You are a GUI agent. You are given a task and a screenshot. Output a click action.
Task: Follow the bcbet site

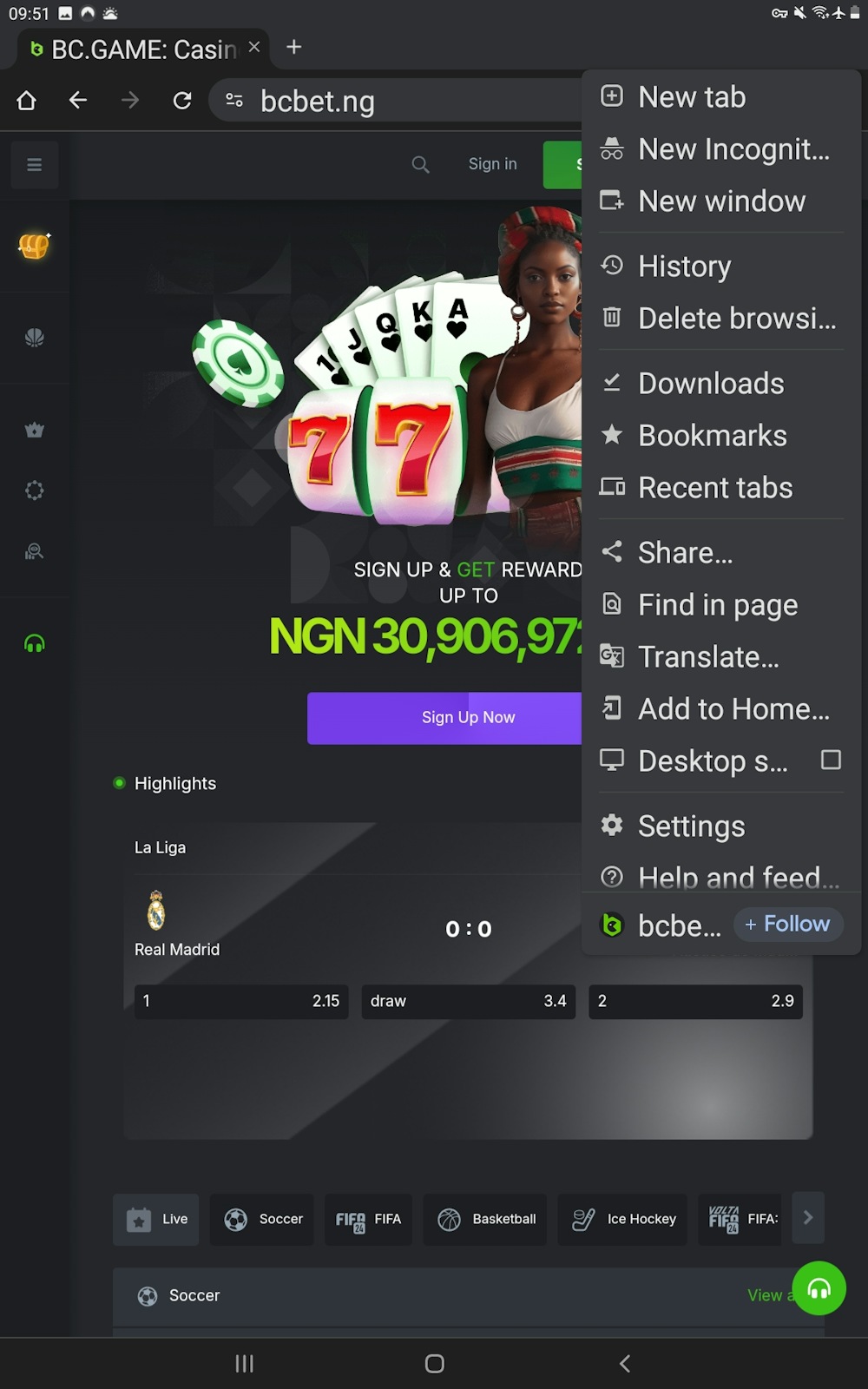coord(787,924)
